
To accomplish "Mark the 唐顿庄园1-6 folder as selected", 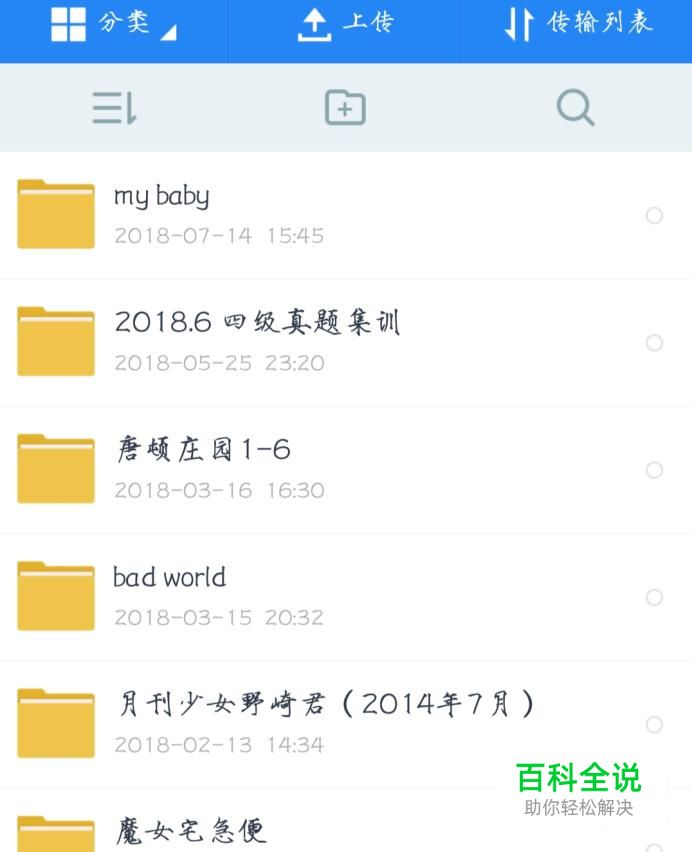I will point(654,470).
